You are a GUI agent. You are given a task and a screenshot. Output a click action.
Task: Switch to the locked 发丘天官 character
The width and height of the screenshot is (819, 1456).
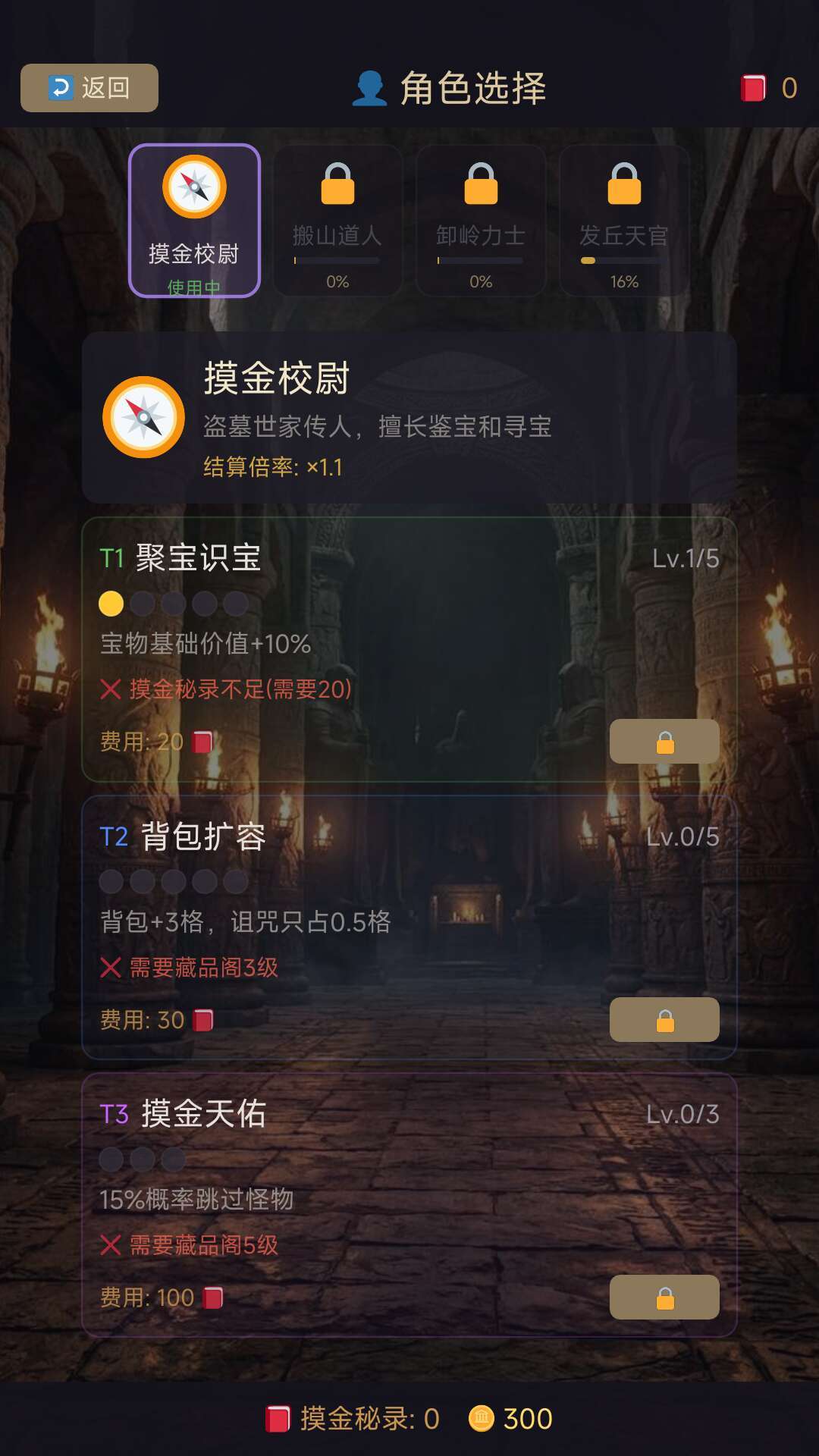coord(624,220)
